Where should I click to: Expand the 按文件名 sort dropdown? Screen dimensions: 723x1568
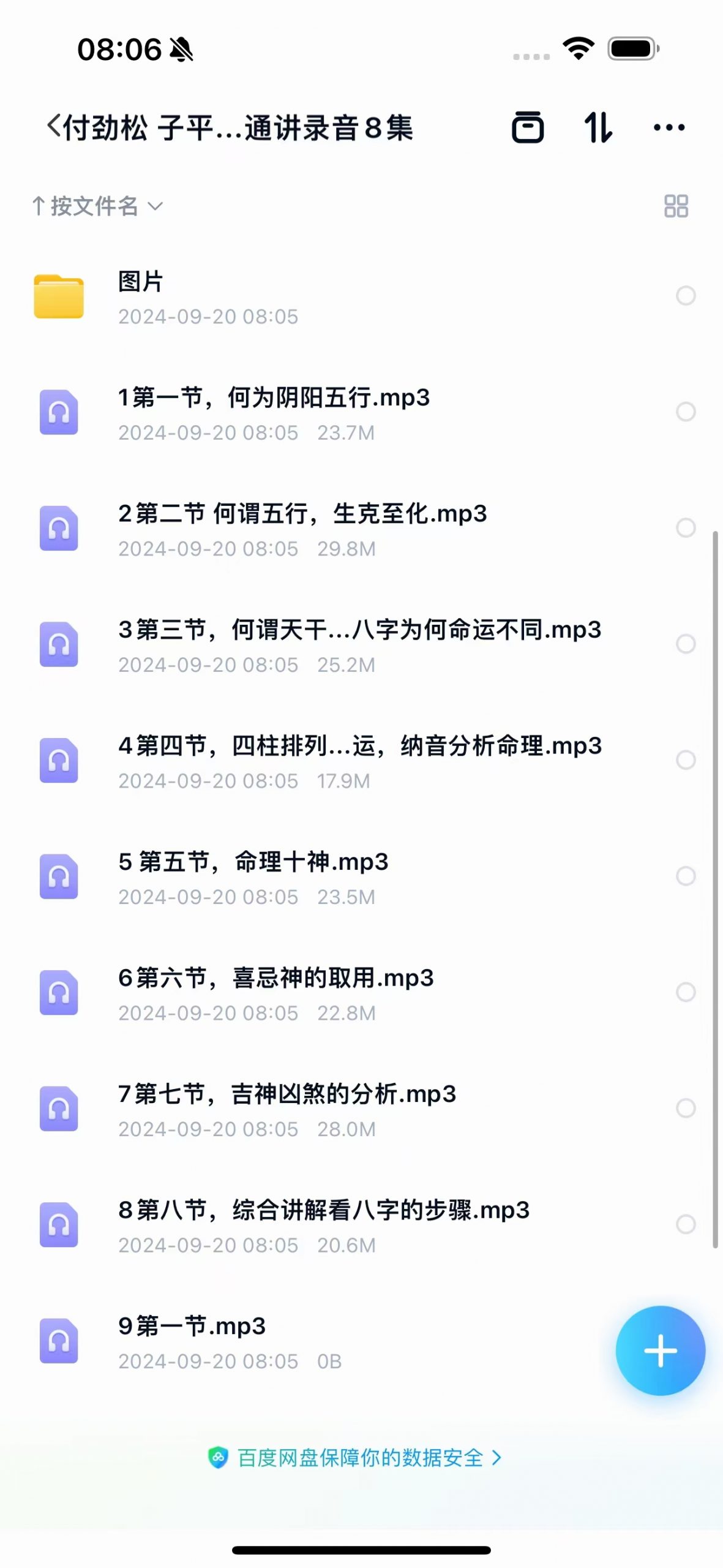click(97, 206)
